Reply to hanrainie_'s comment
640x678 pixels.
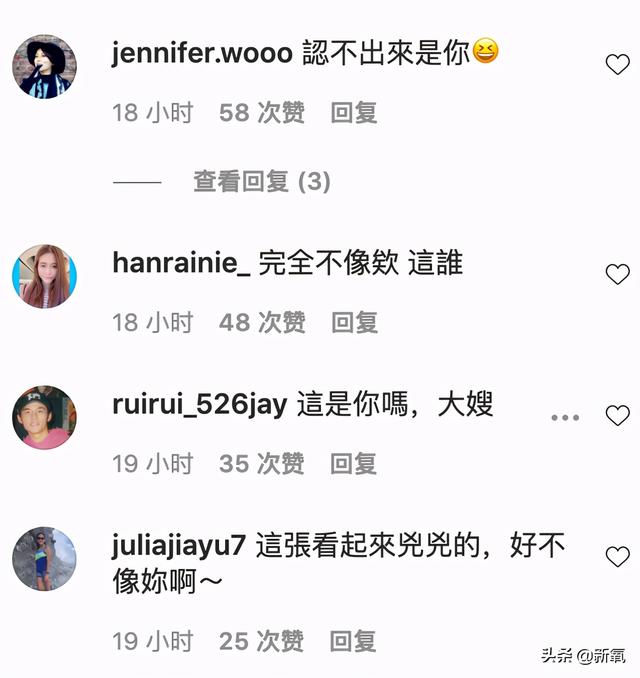pos(353,322)
